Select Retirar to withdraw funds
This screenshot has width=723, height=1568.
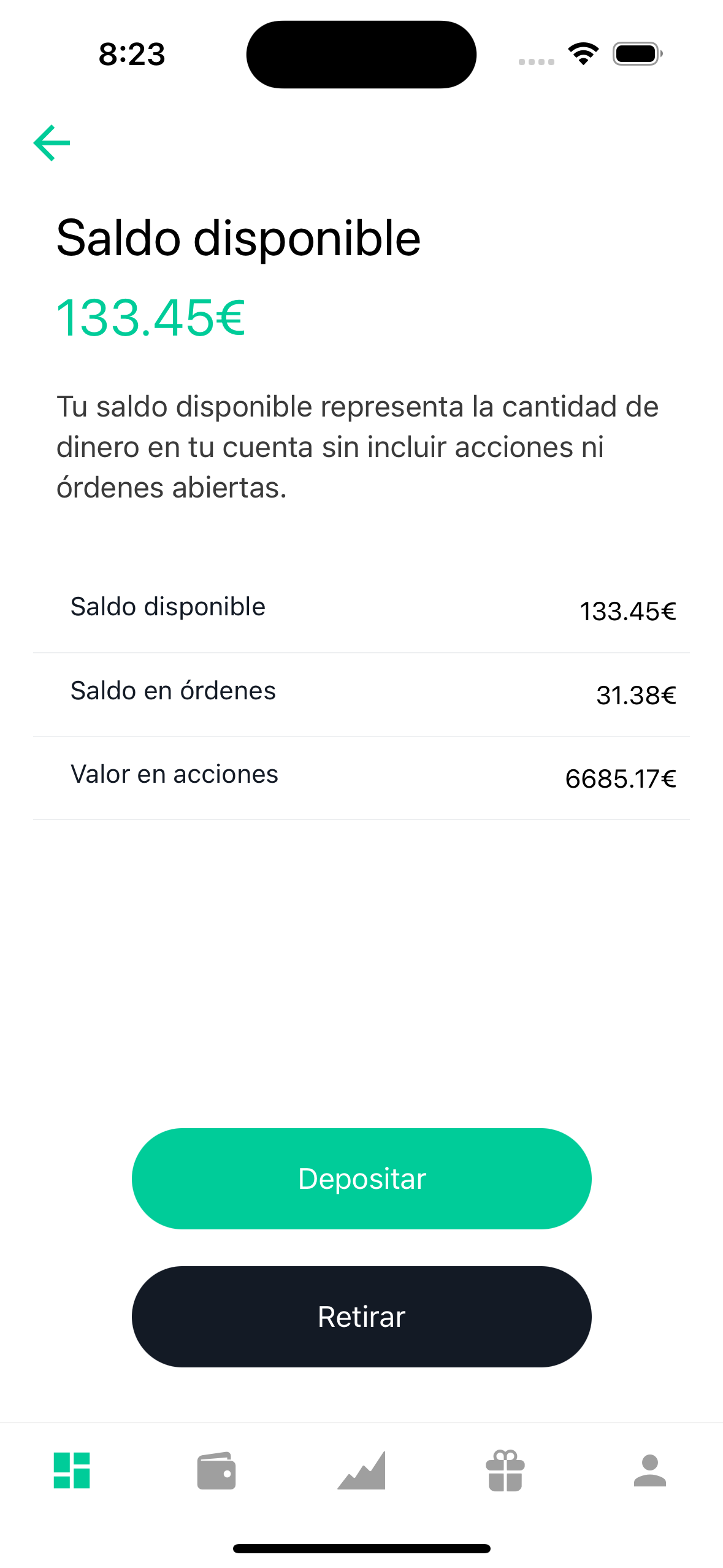(361, 1316)
